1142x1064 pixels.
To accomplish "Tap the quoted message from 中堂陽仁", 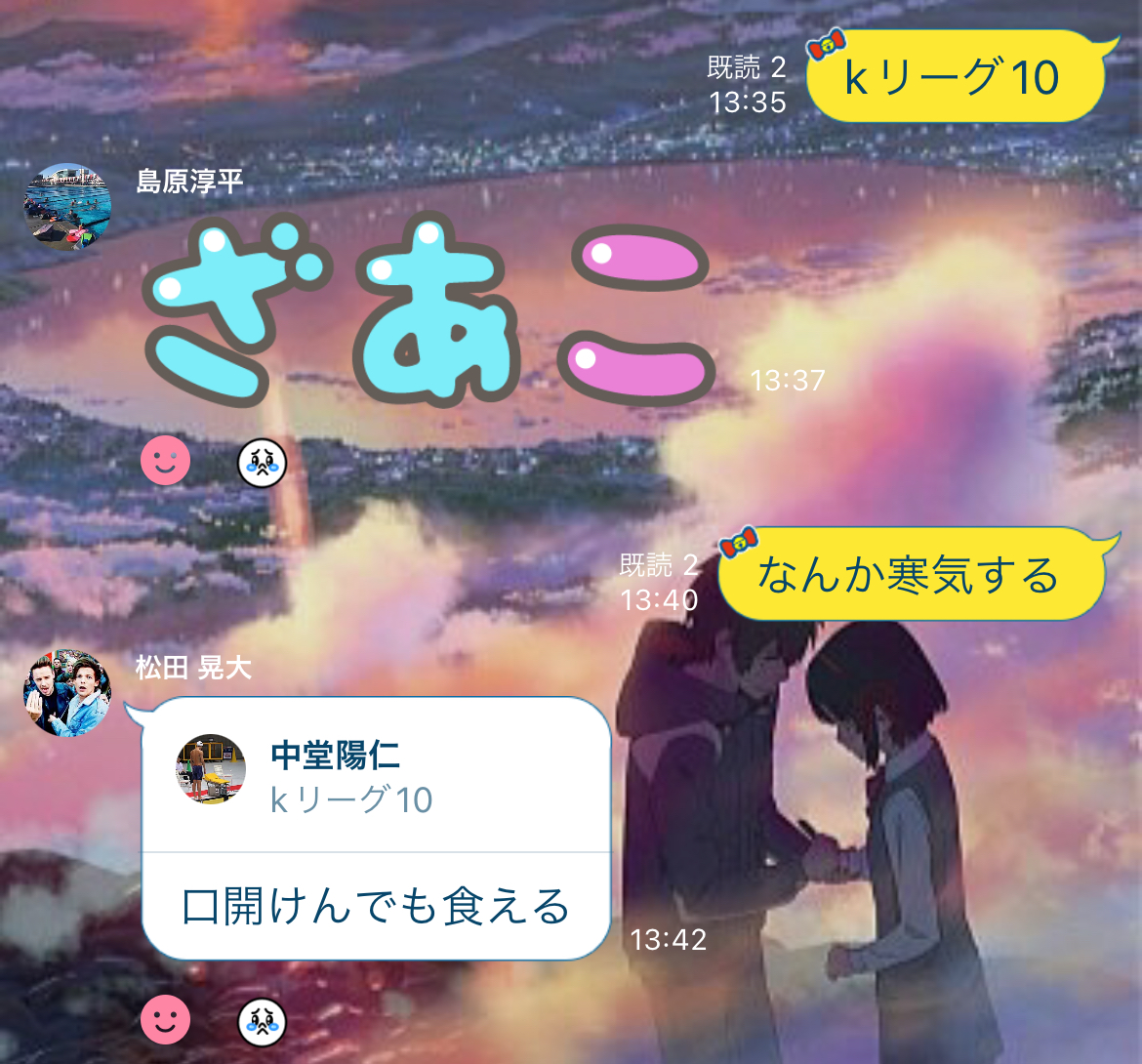I will pyautogui.click(x=376, y=776).
